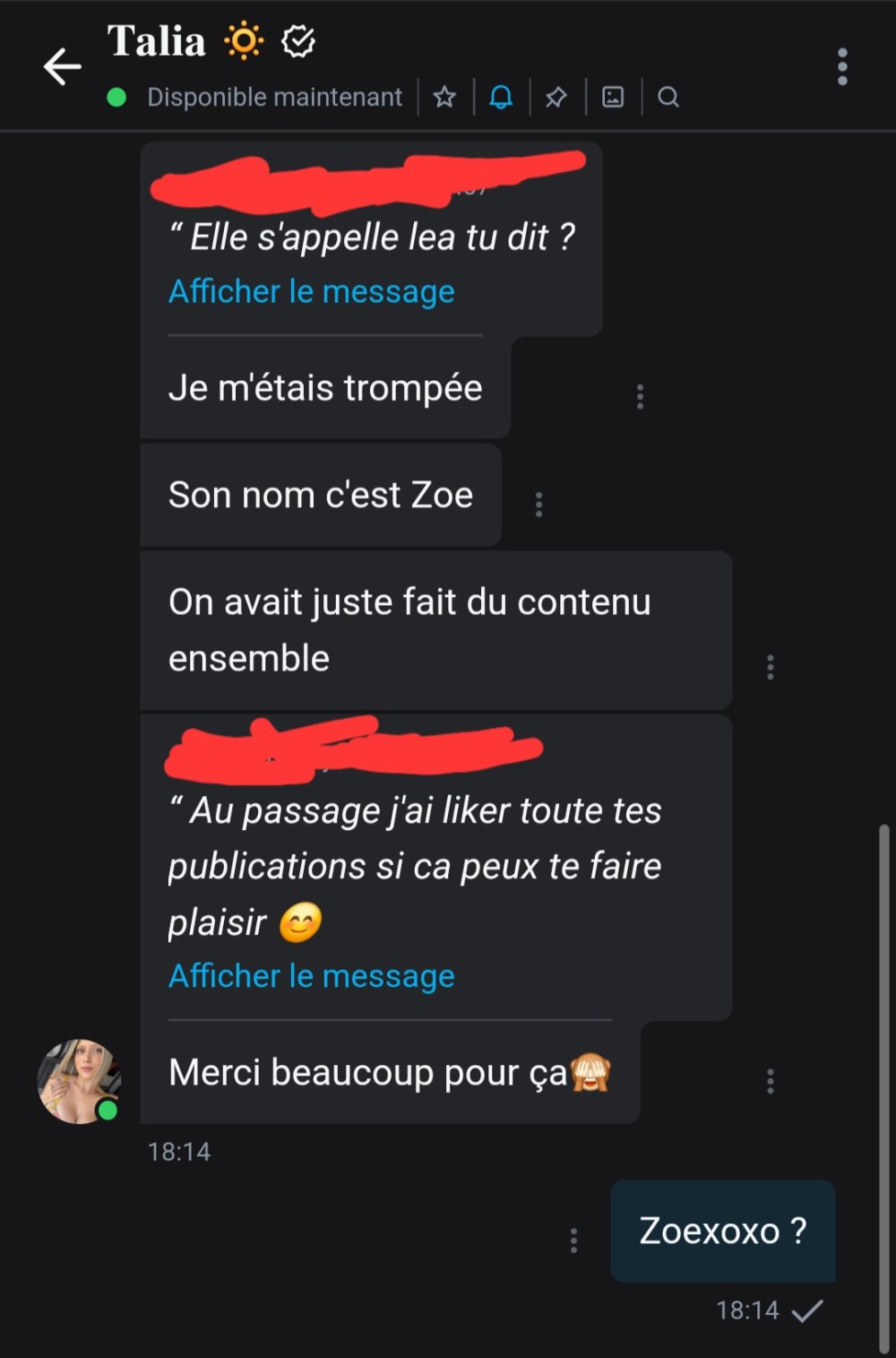896x1358 pixels.
Task: Open Talia's profile picture
Action: 79,1081
